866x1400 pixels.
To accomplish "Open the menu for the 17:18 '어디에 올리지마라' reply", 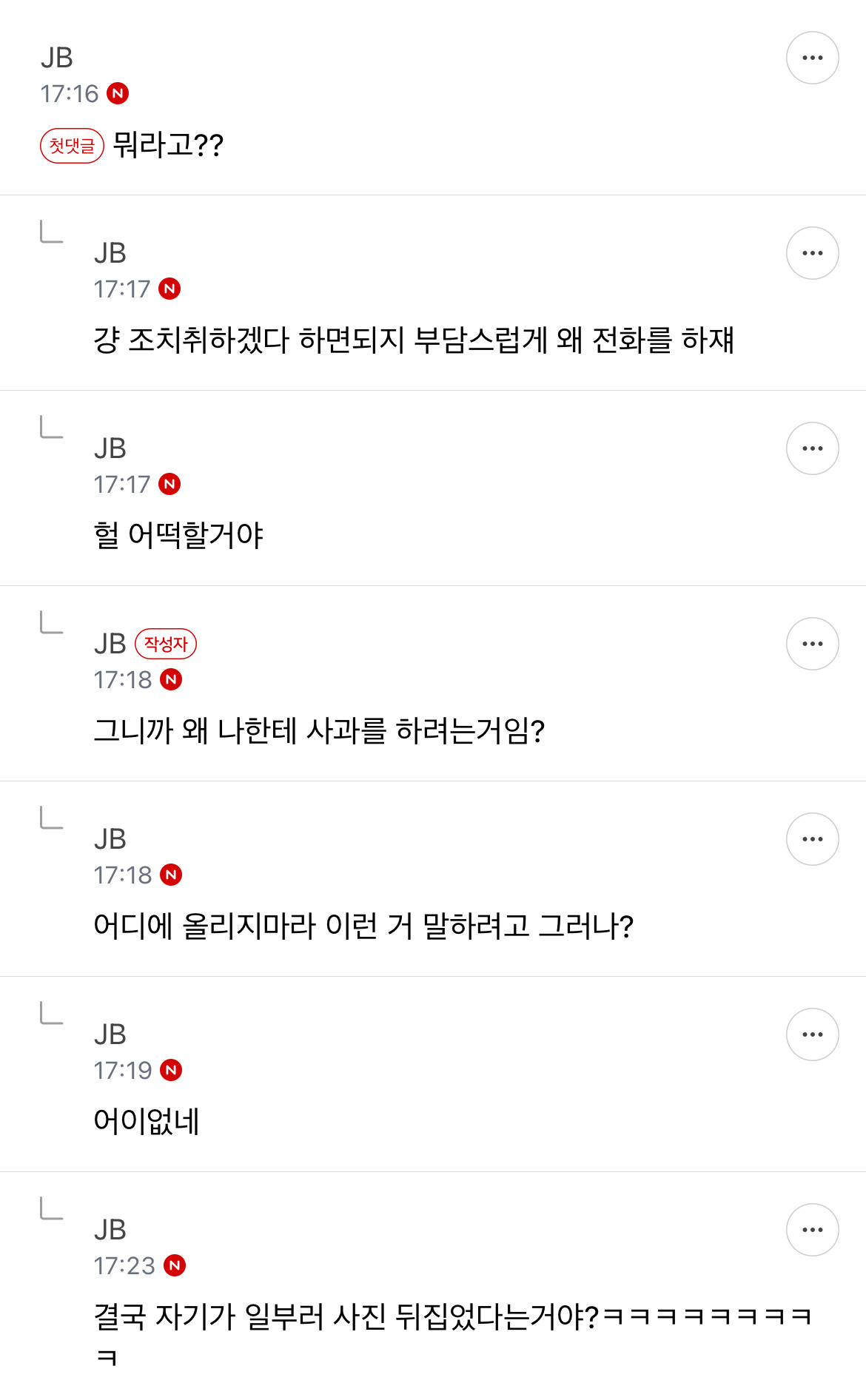I will tap(812, 838).
